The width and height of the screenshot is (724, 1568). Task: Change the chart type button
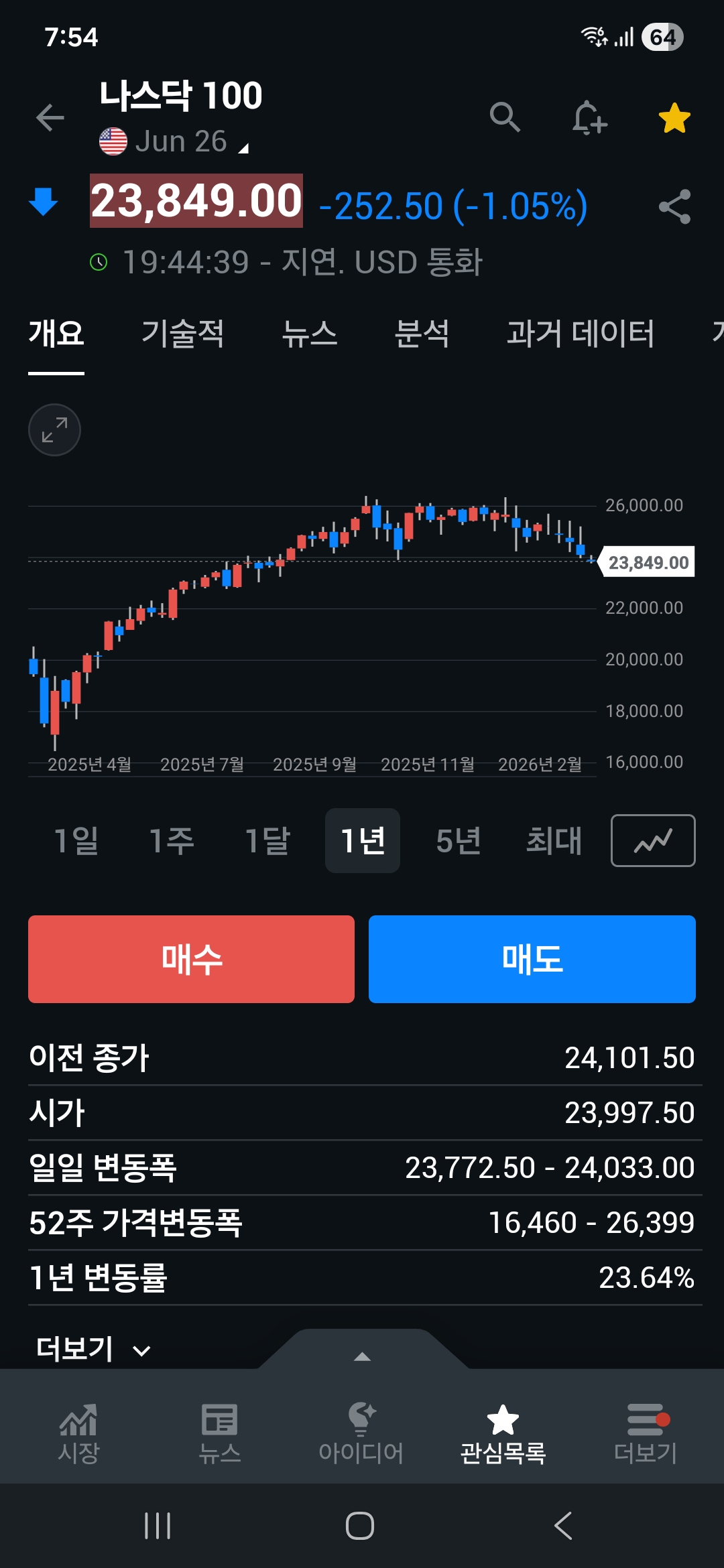click(x=653, y=840)
